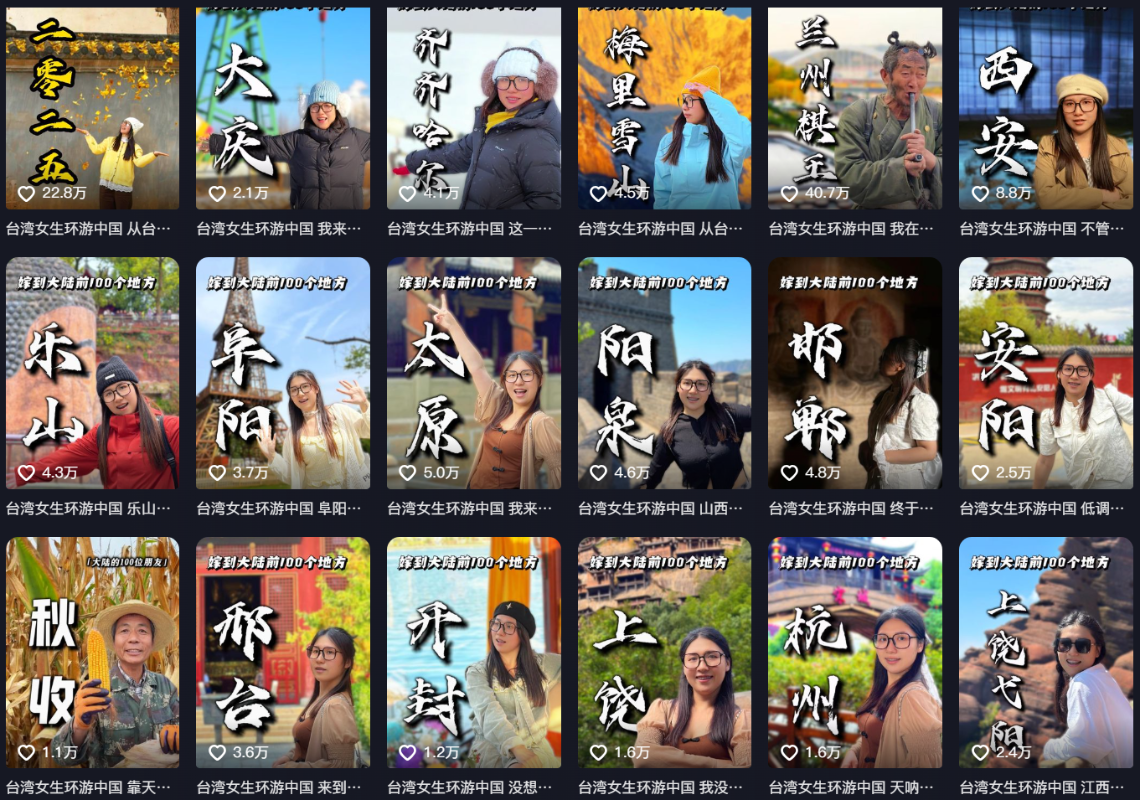Open the 上饶弋阳 video tile
Viewport: 1140px width, 800px height.
click(x=1046, y=652)
